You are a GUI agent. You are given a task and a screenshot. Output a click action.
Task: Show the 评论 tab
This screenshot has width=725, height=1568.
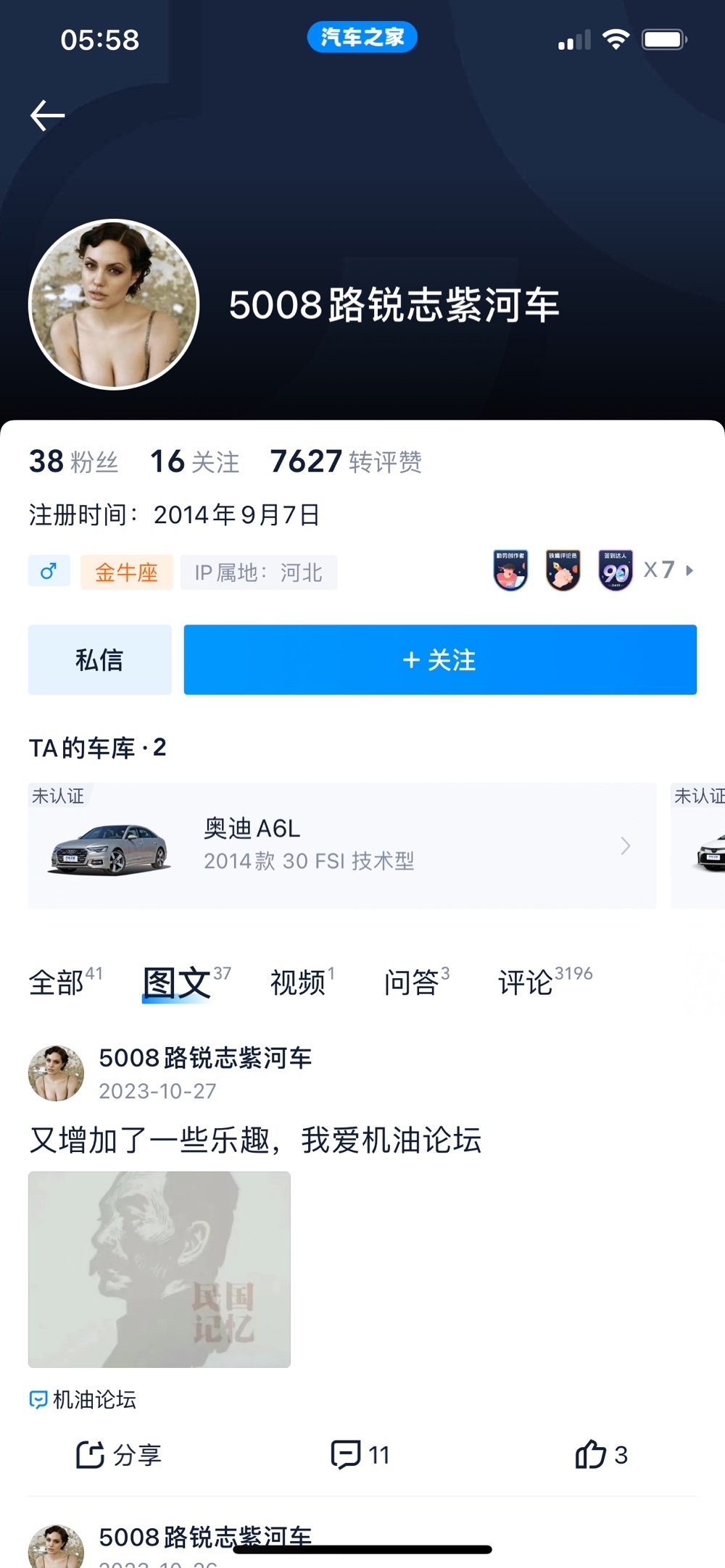pyautogui.click(x=545, y=982)
